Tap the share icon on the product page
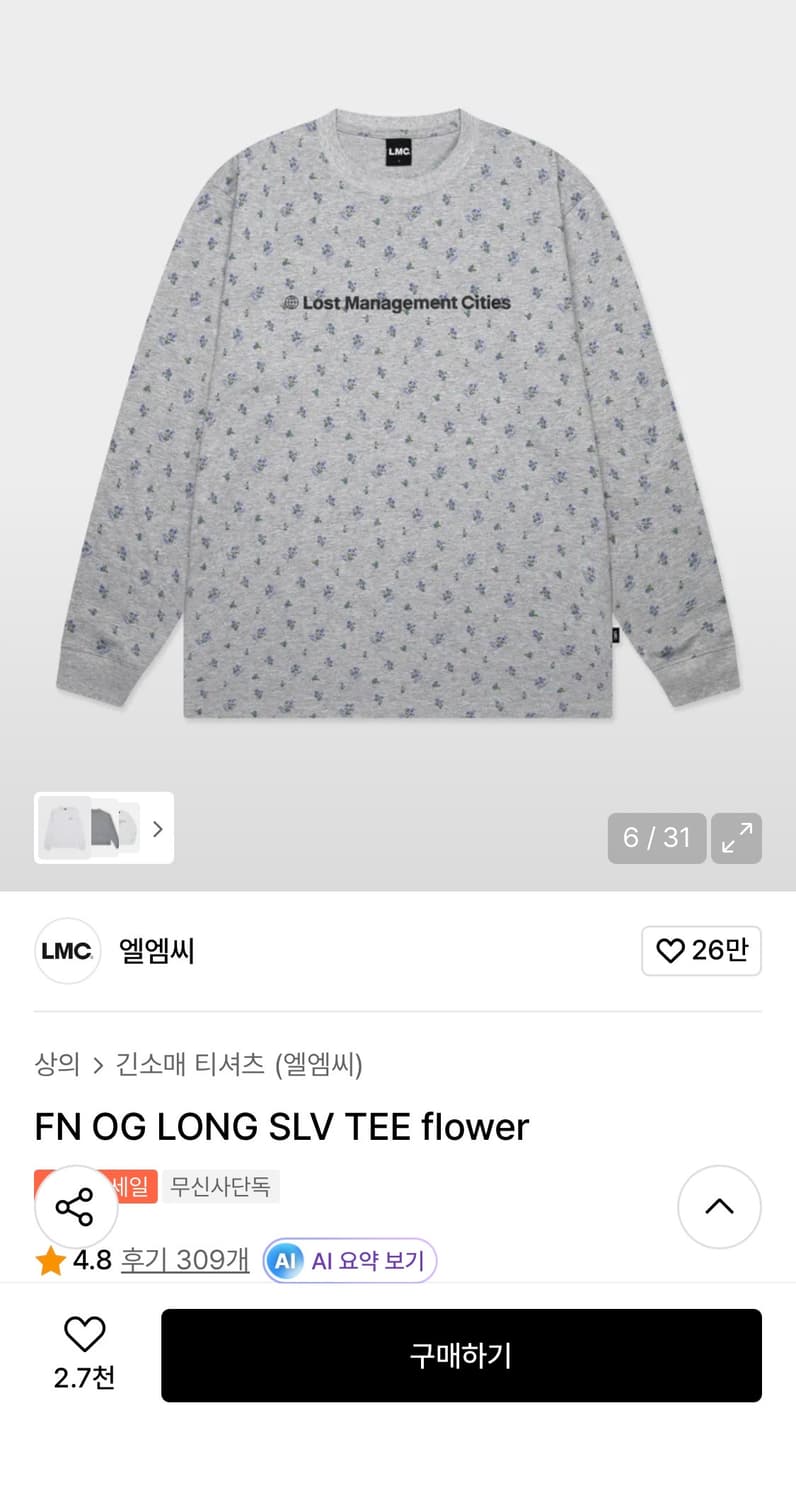The width and height of the screenshot is (796, 1500). tap(77, 1207)
